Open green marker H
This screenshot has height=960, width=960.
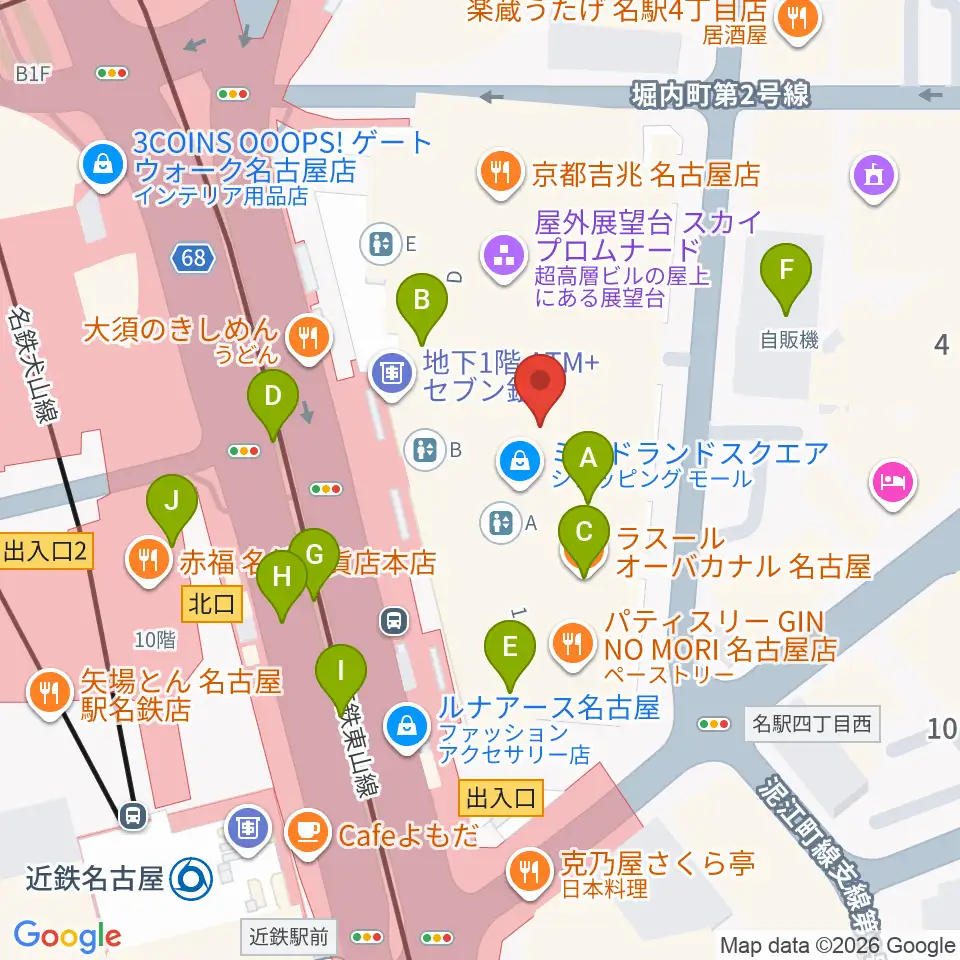click(282, 580)
